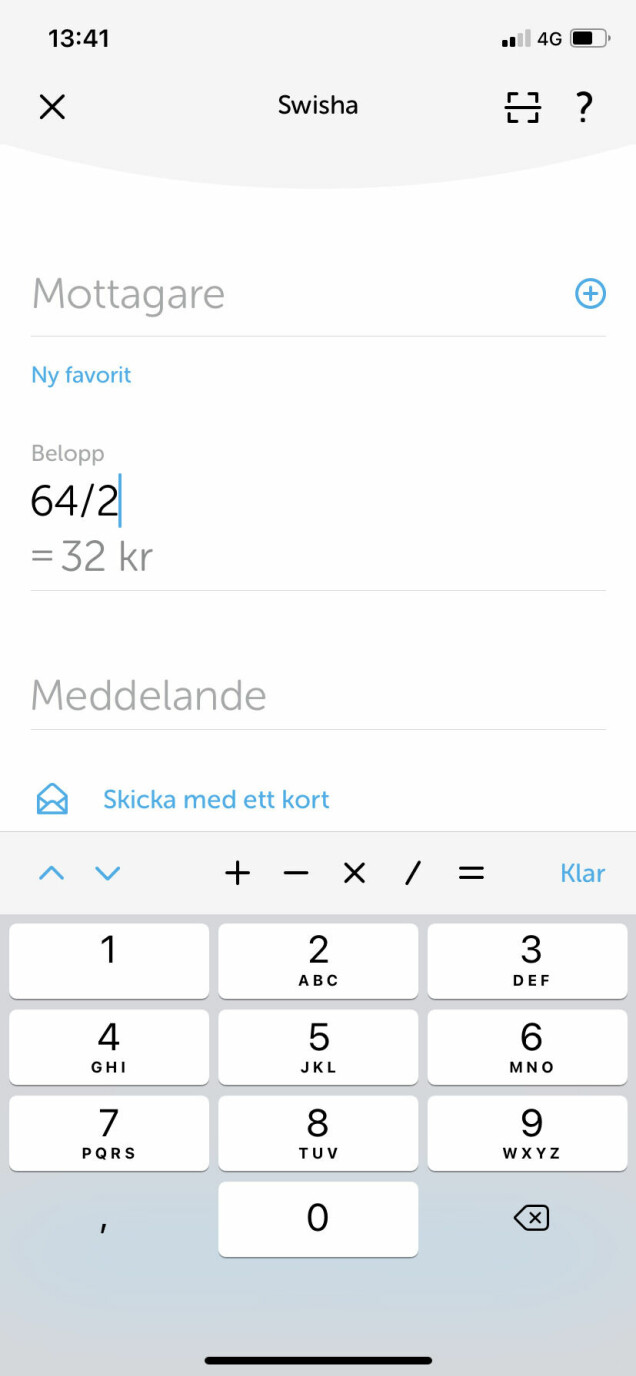The image size is (636, 1376).
Task: Delete last character with backspace key
Action: [531, 1218]
